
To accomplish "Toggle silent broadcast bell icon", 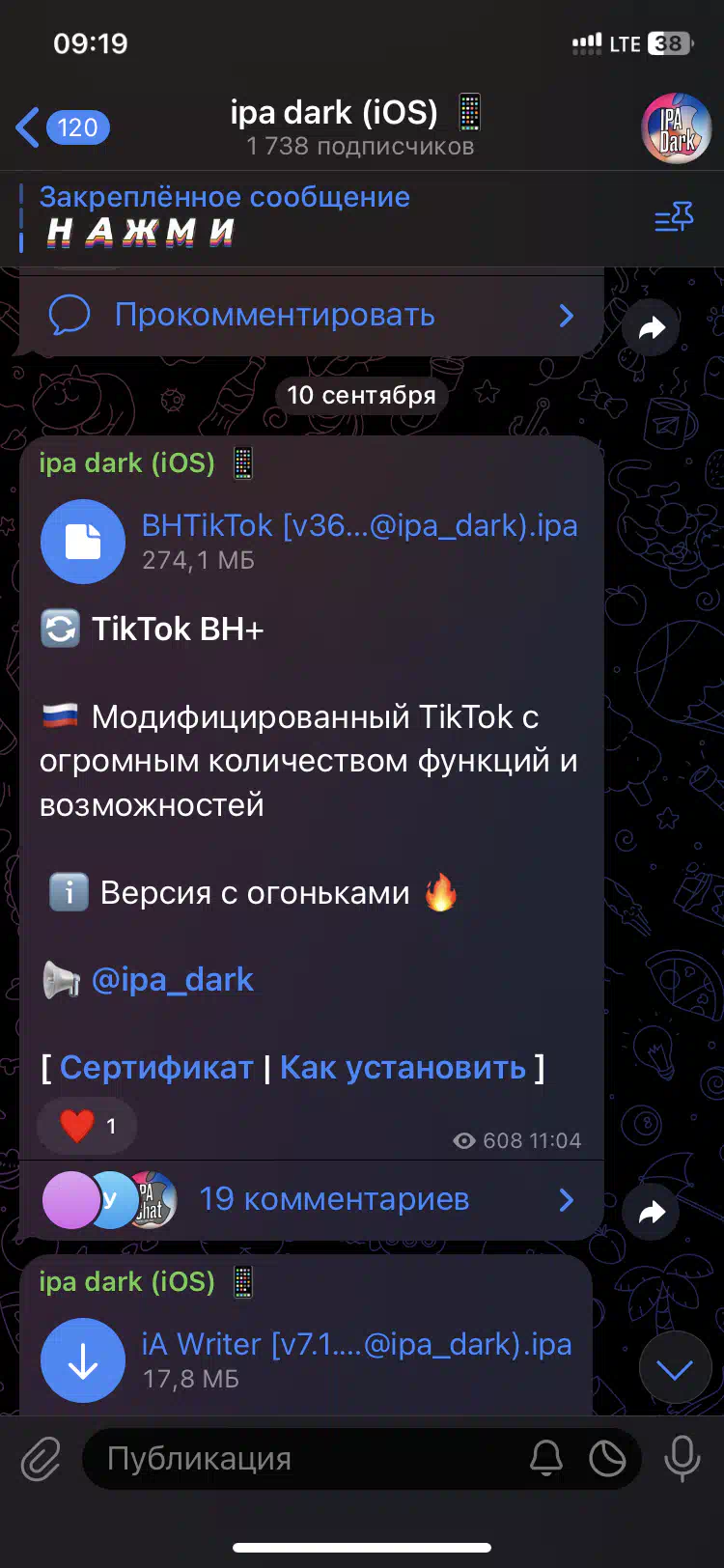I will [546, 1459].
